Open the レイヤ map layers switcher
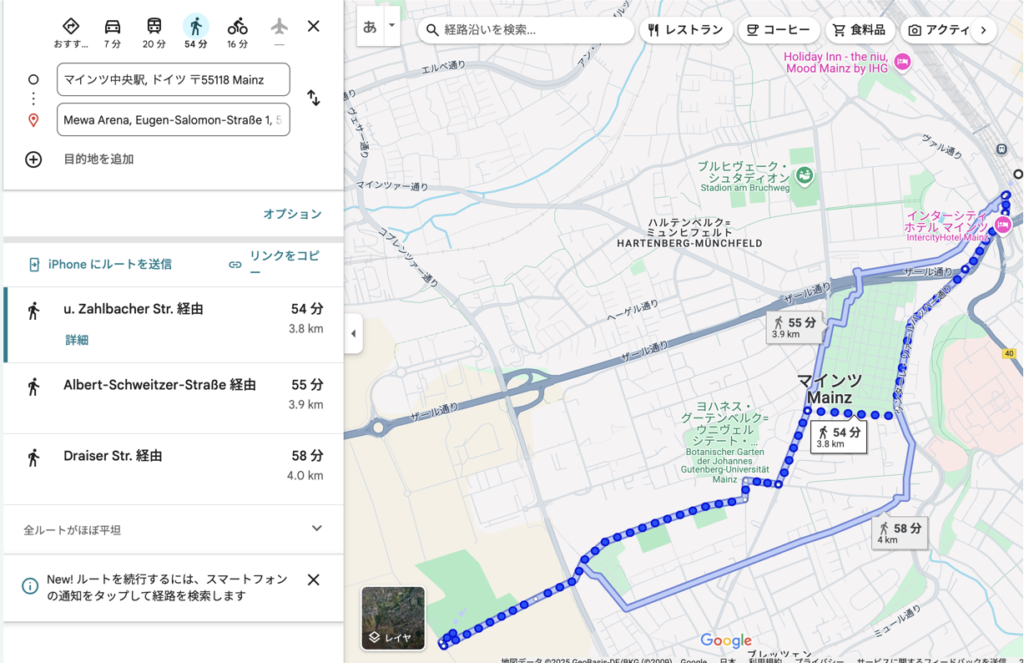Screen dimensions: 1024x663 [x=393, y=618]
